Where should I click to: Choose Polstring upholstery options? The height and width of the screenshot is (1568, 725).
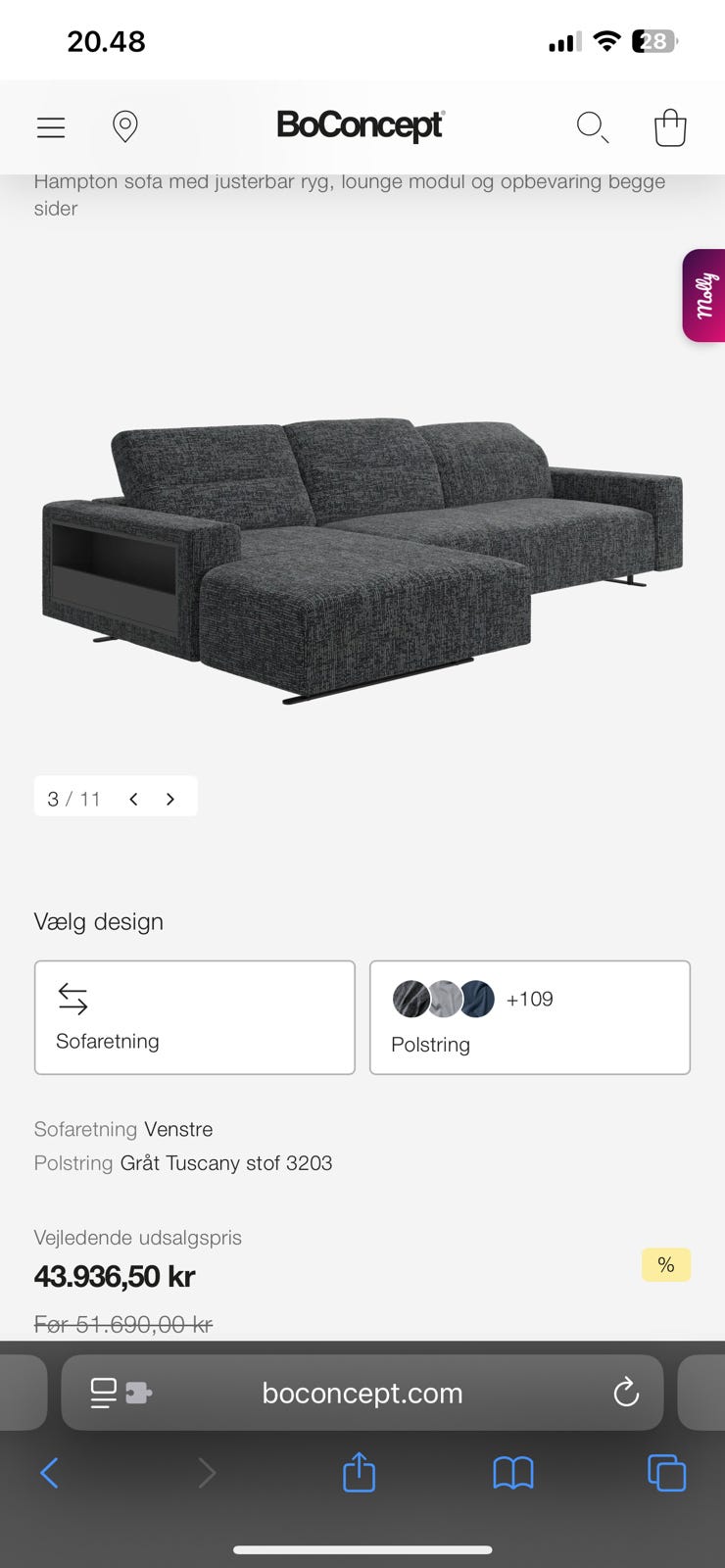tap(530, 1017)
